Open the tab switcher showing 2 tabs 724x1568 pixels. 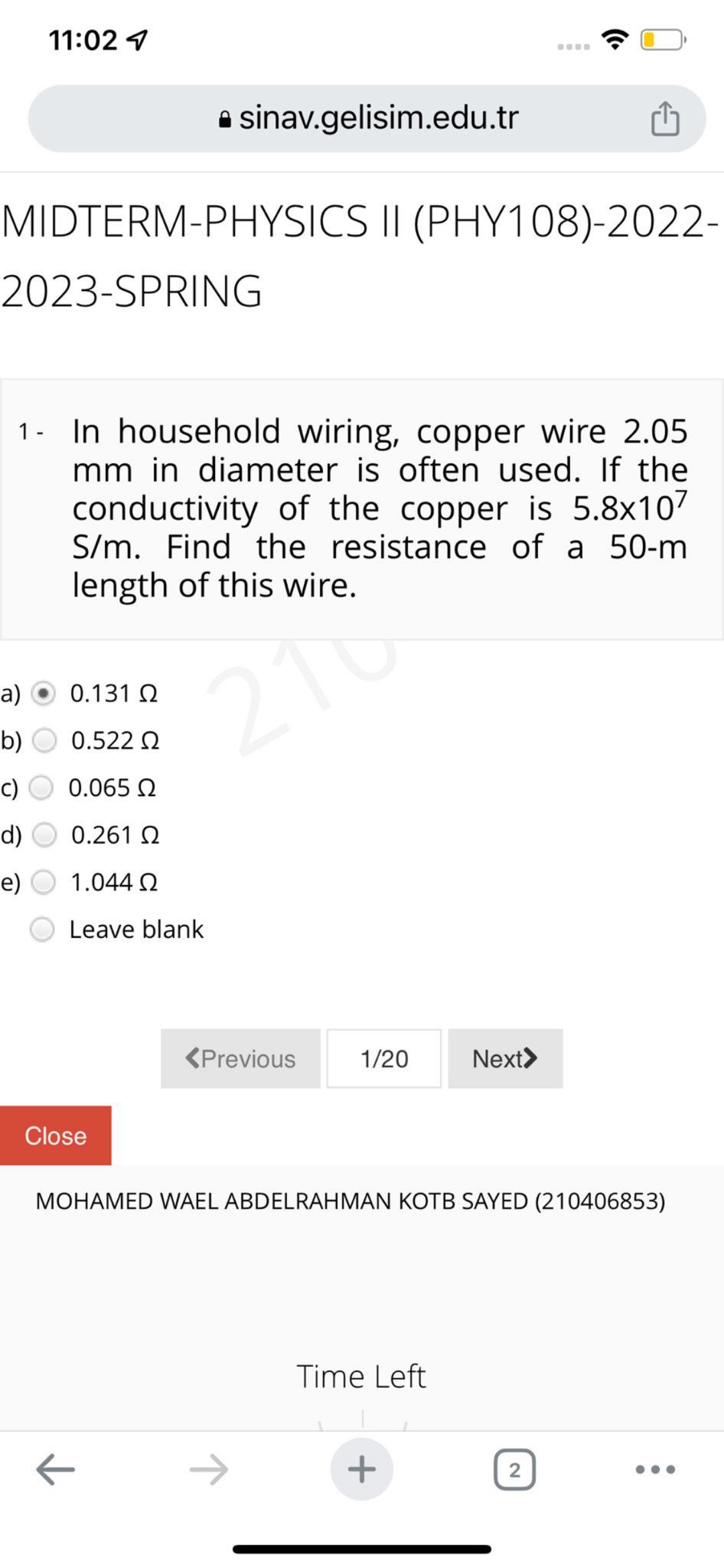514,1469
